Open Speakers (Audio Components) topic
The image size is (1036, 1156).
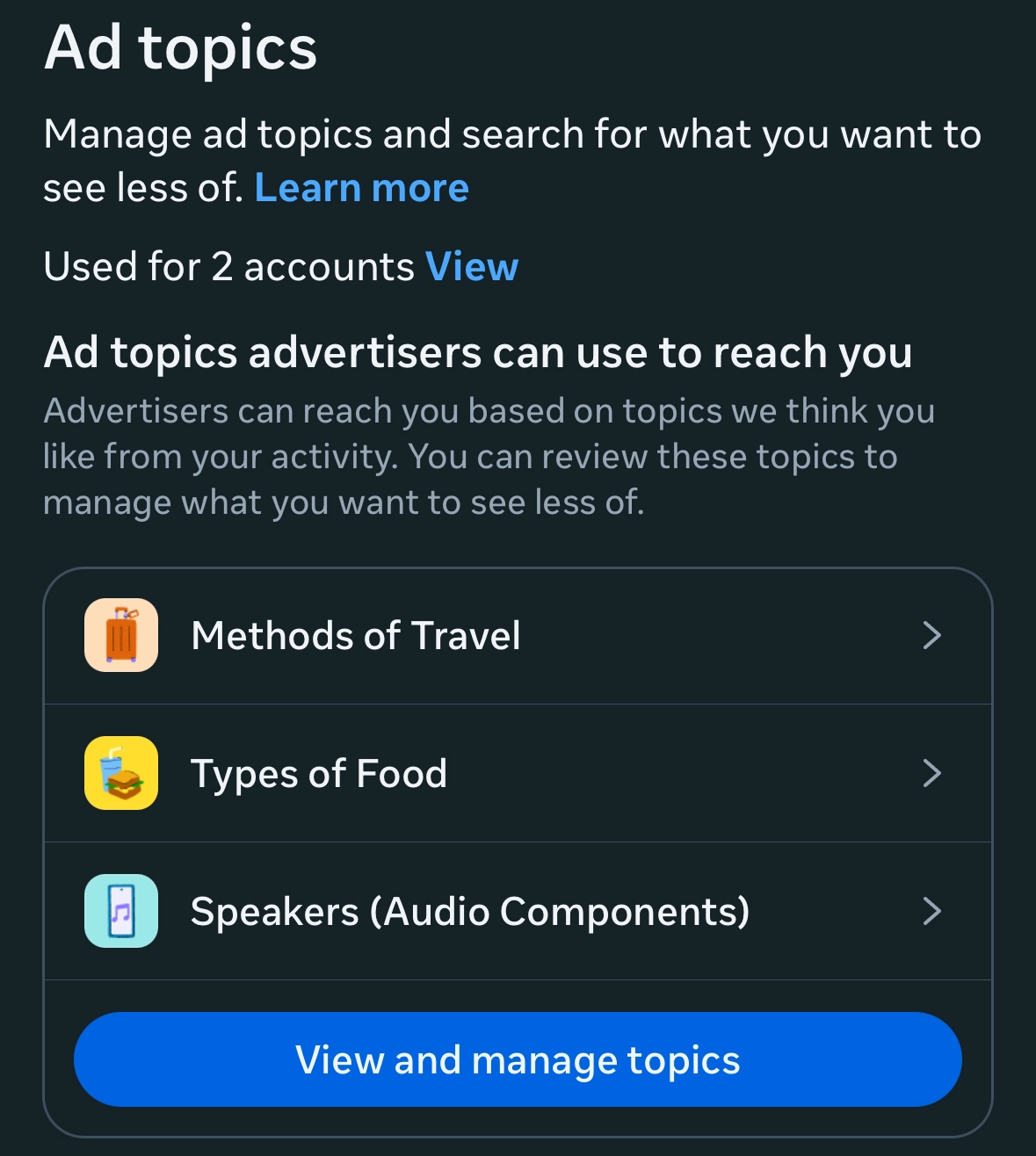click(517, 911)
